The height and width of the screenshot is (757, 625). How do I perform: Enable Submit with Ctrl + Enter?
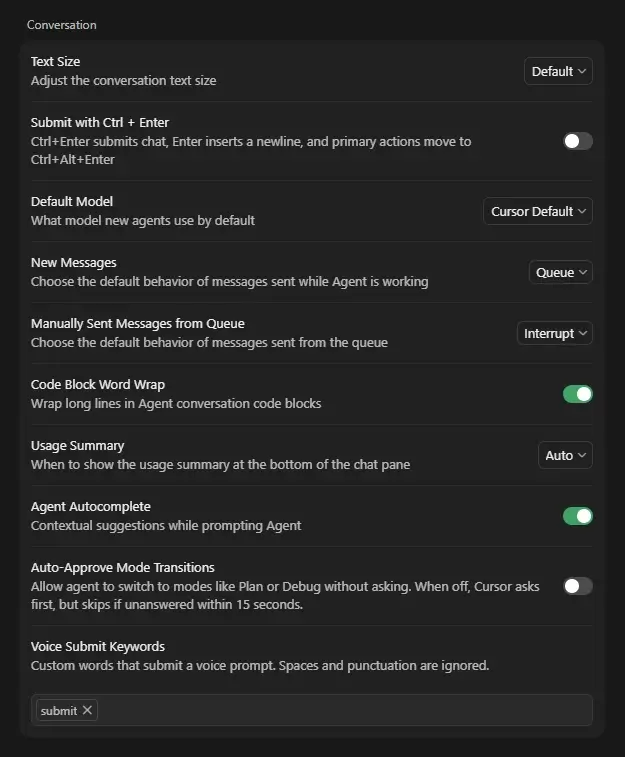(x=577, y=141)
